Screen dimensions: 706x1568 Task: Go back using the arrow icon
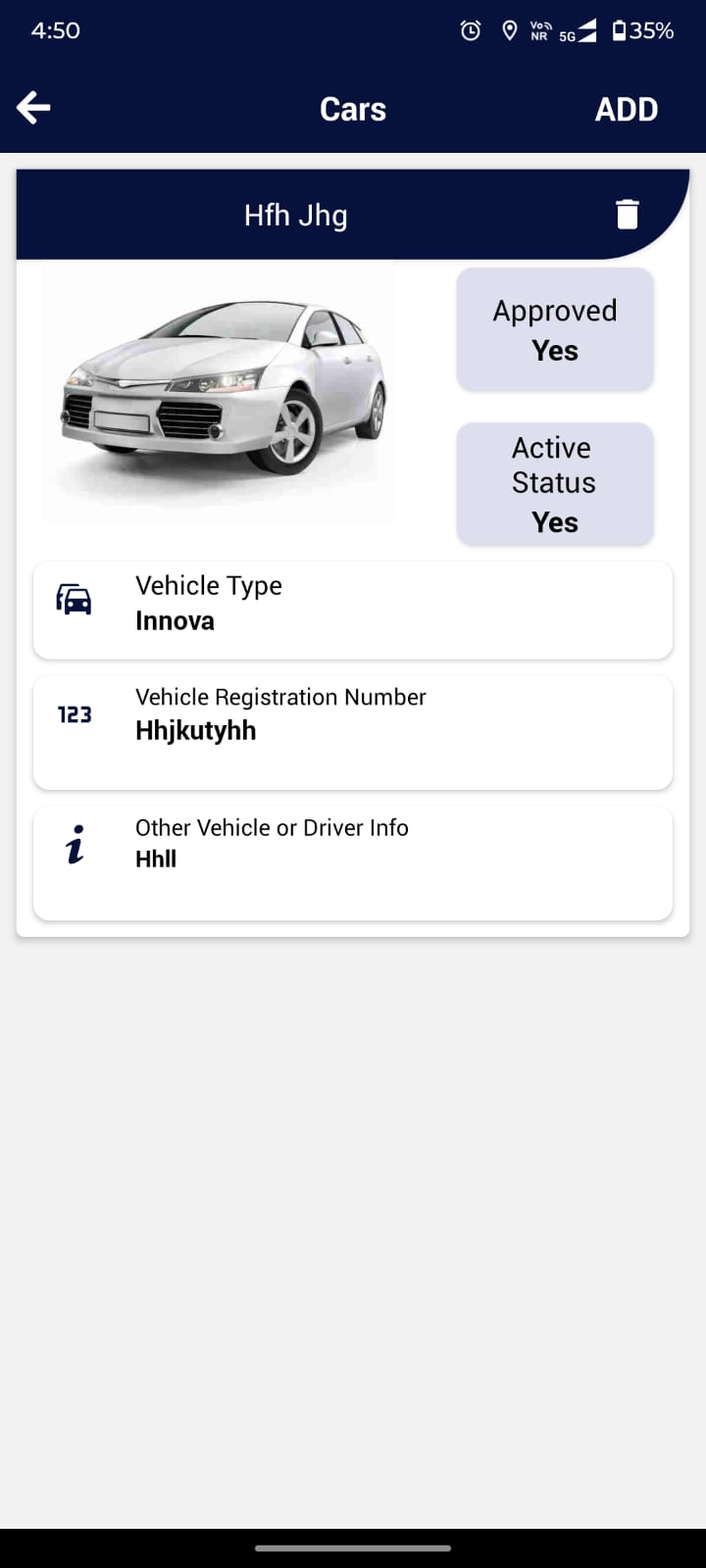click(x=34, y=108)
